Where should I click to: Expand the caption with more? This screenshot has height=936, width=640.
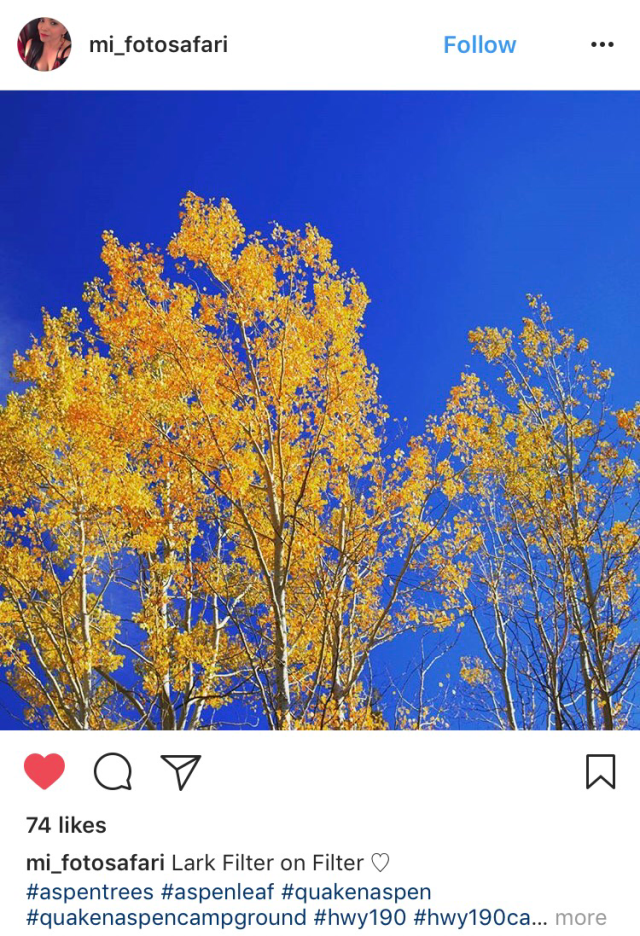tap(581, 917)
